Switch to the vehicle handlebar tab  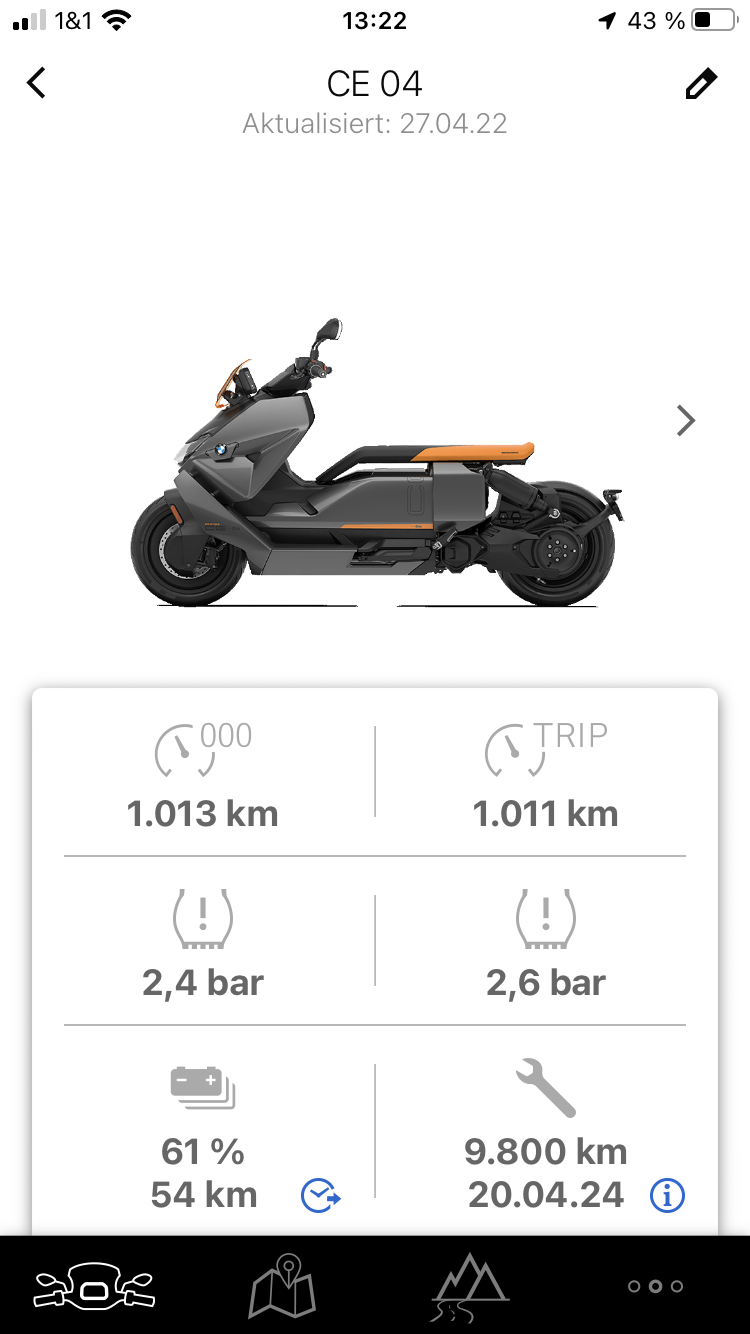(94, 1286)
